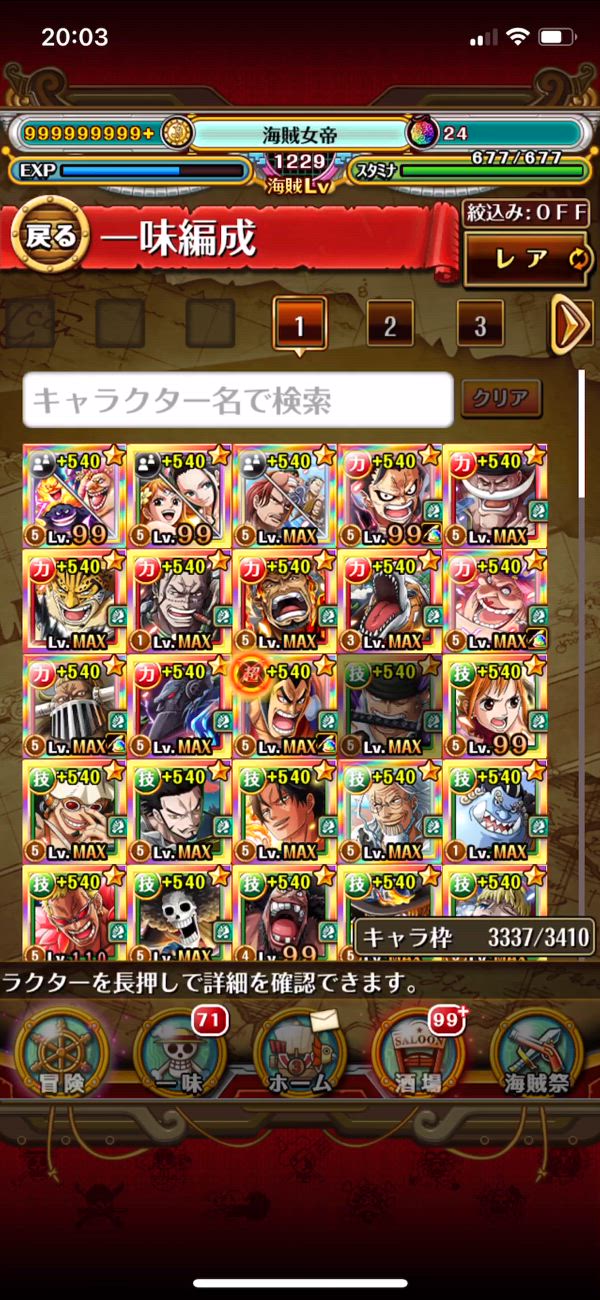
Task: Focus the キャラクター名で検索 search field
Action: (x=238, y=400)
